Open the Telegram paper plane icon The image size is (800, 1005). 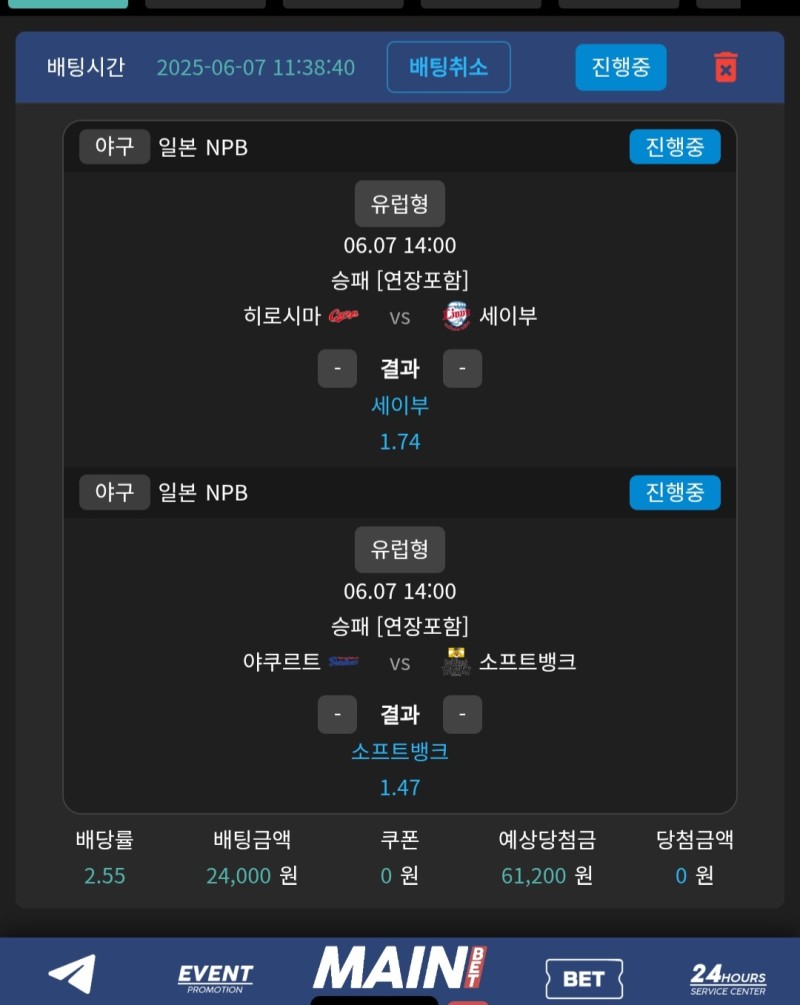pos(72,973)
